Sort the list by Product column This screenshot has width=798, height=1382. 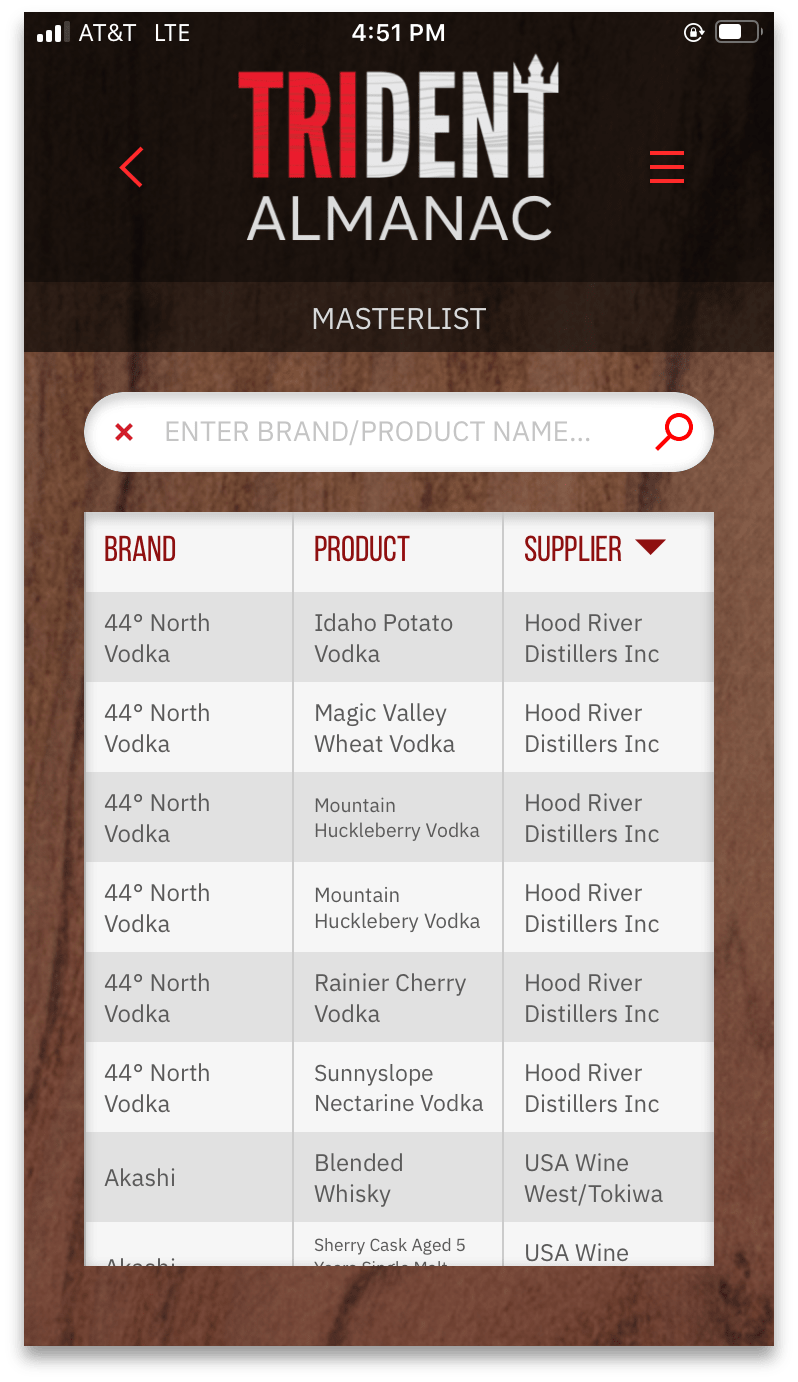(x=362, y=549)
